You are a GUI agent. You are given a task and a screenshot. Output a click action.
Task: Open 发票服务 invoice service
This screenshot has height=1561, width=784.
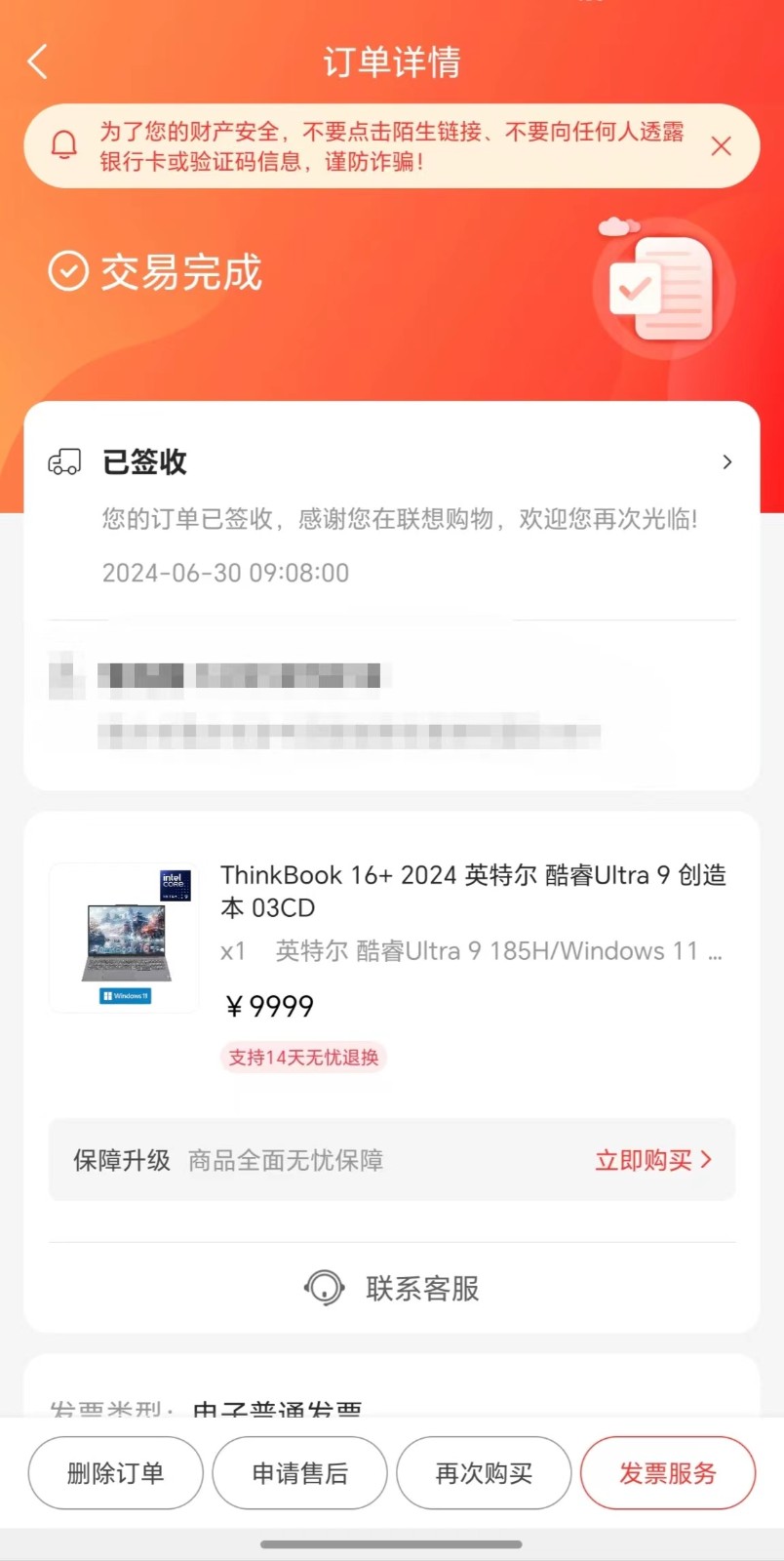[668, 1473]
